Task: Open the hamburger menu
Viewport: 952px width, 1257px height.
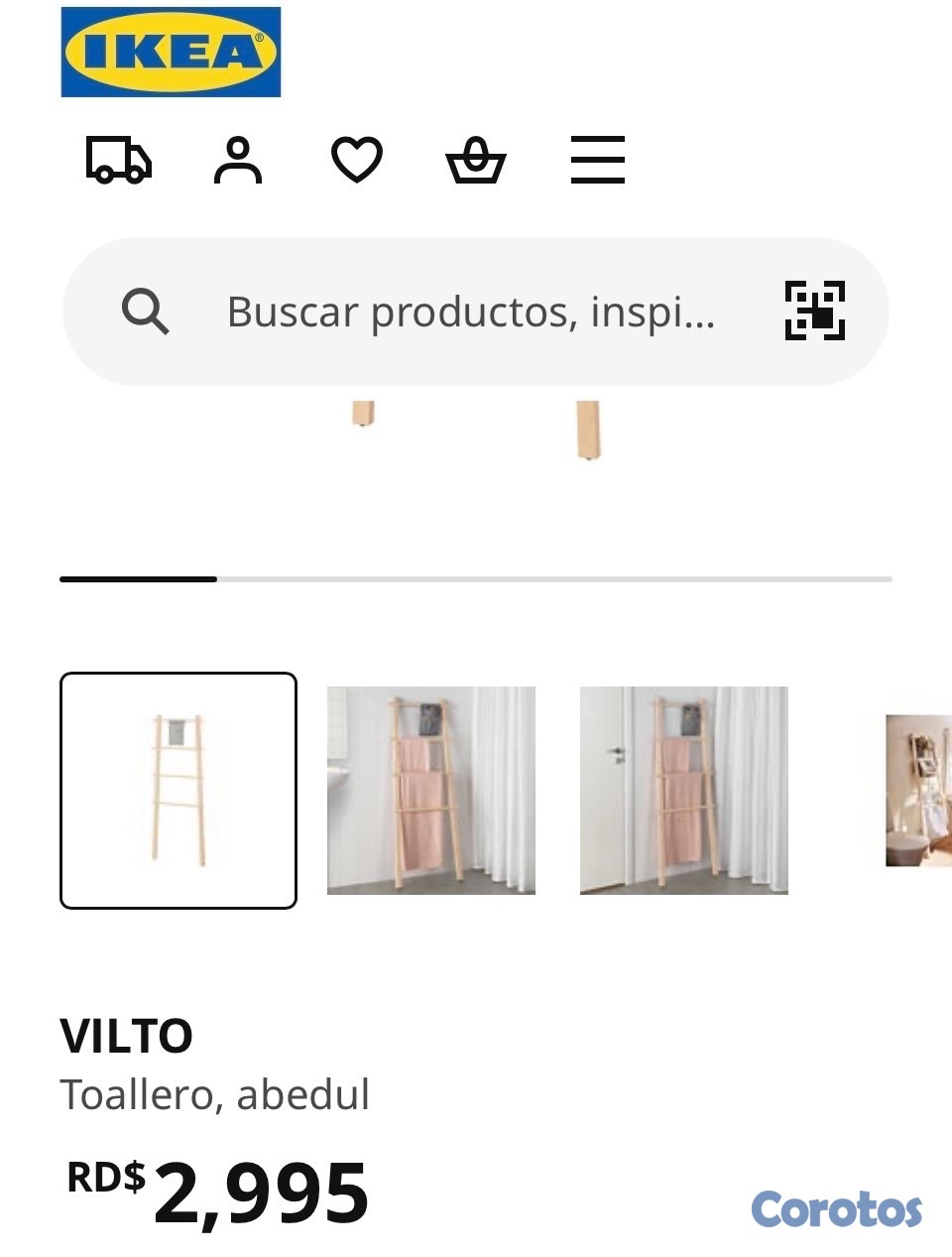Action: (x=598, y=160)
